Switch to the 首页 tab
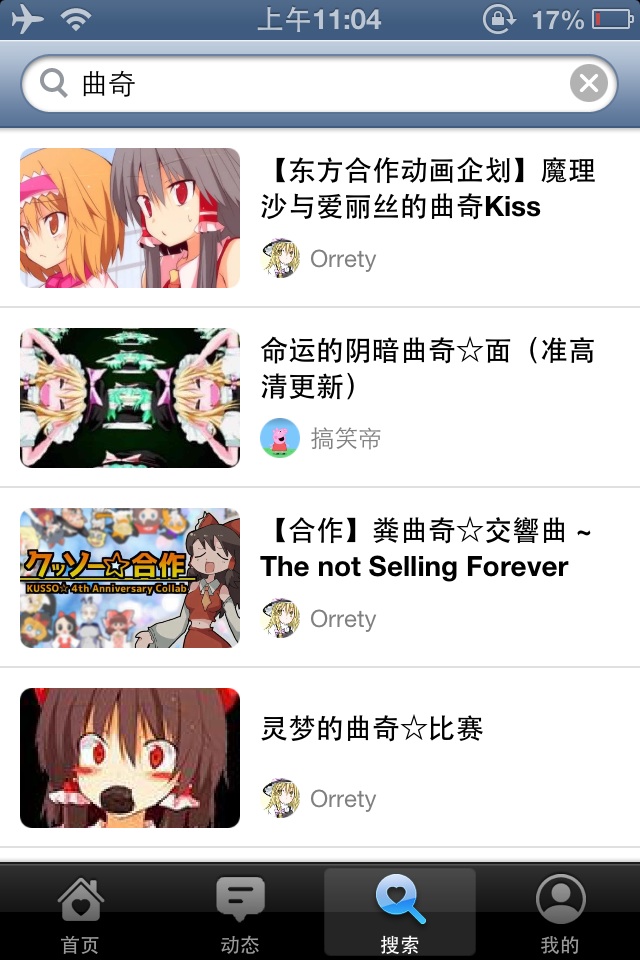The height and width of the screenshot is (960, 640). tap(80, 912)
